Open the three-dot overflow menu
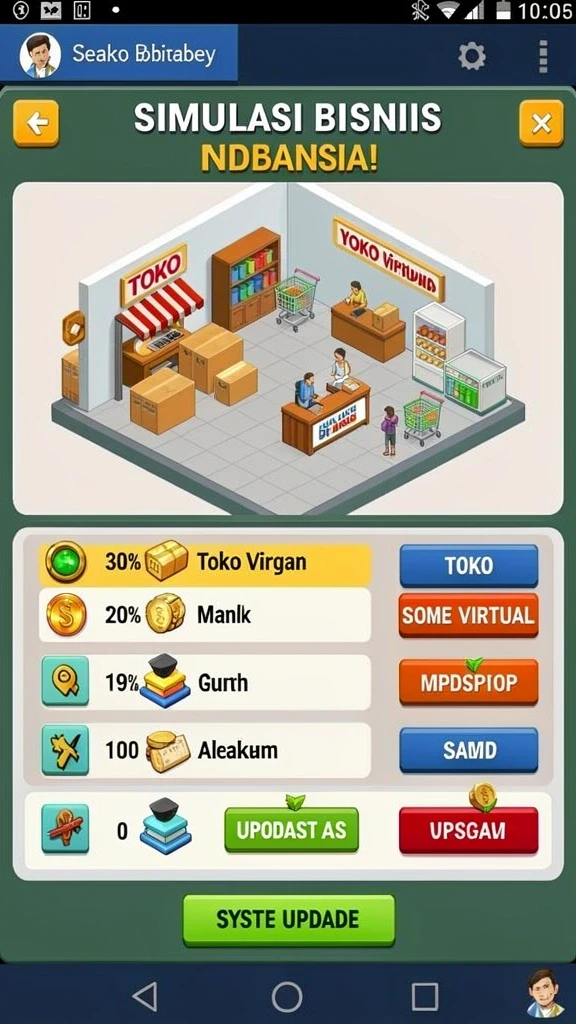 tap(543, 57)
